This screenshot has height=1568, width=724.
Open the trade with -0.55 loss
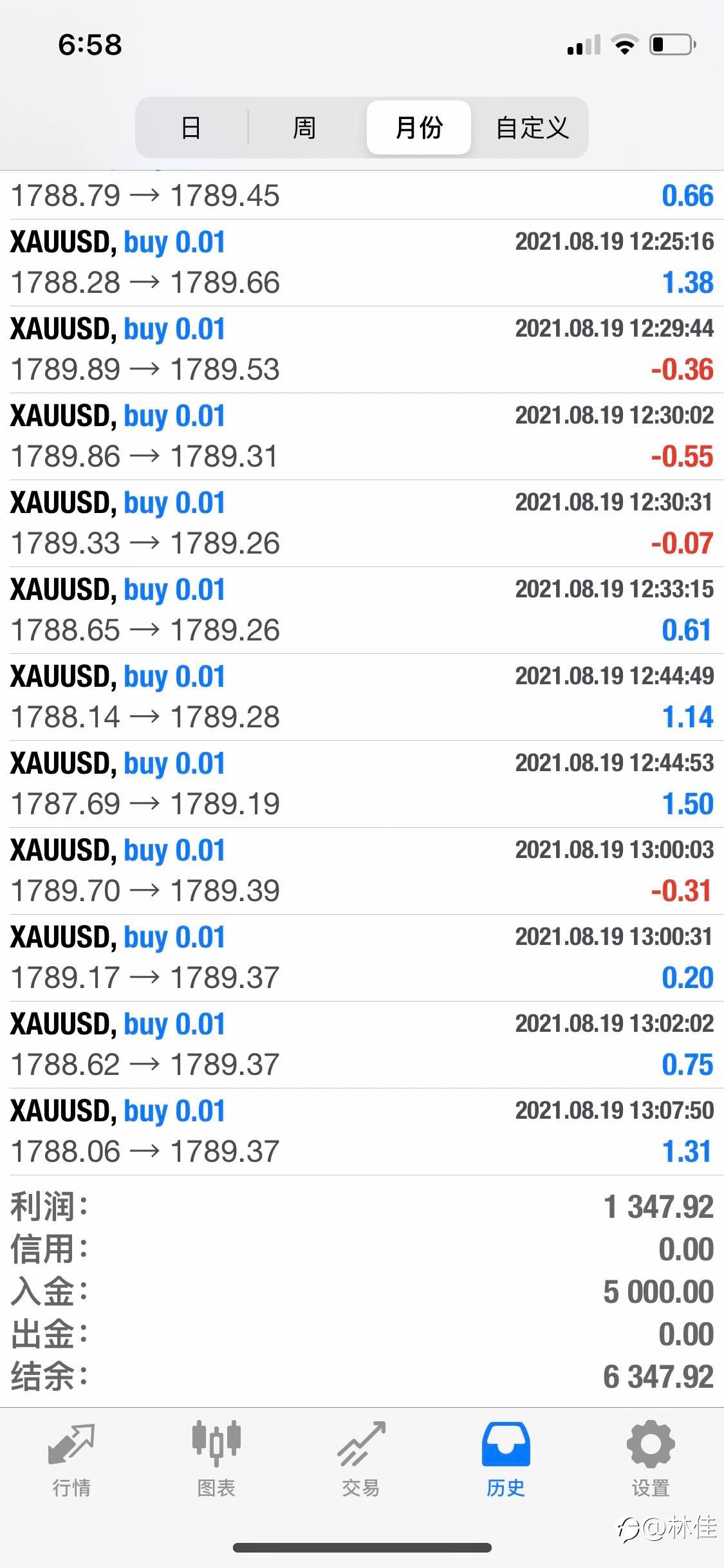pos(362,436)
